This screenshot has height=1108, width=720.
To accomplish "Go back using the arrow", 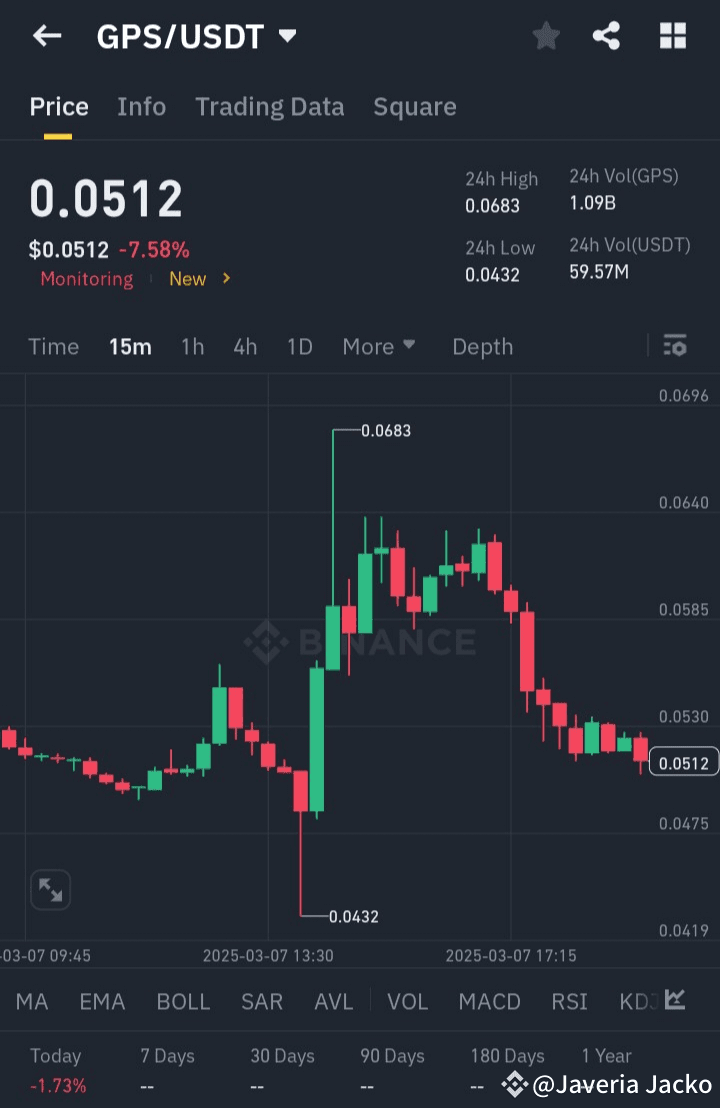I will click(x=47, y=37).
